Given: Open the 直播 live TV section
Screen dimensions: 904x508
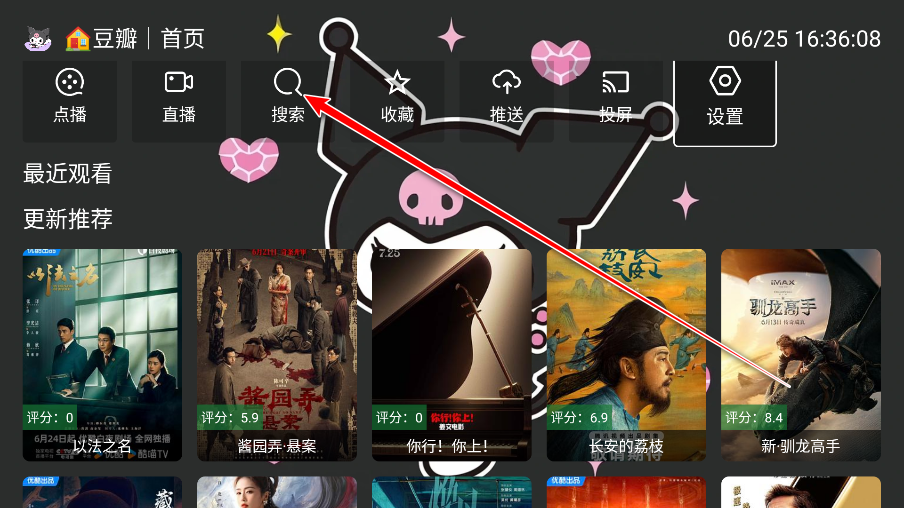Looking at the screenshot, I should pos(179,97).
